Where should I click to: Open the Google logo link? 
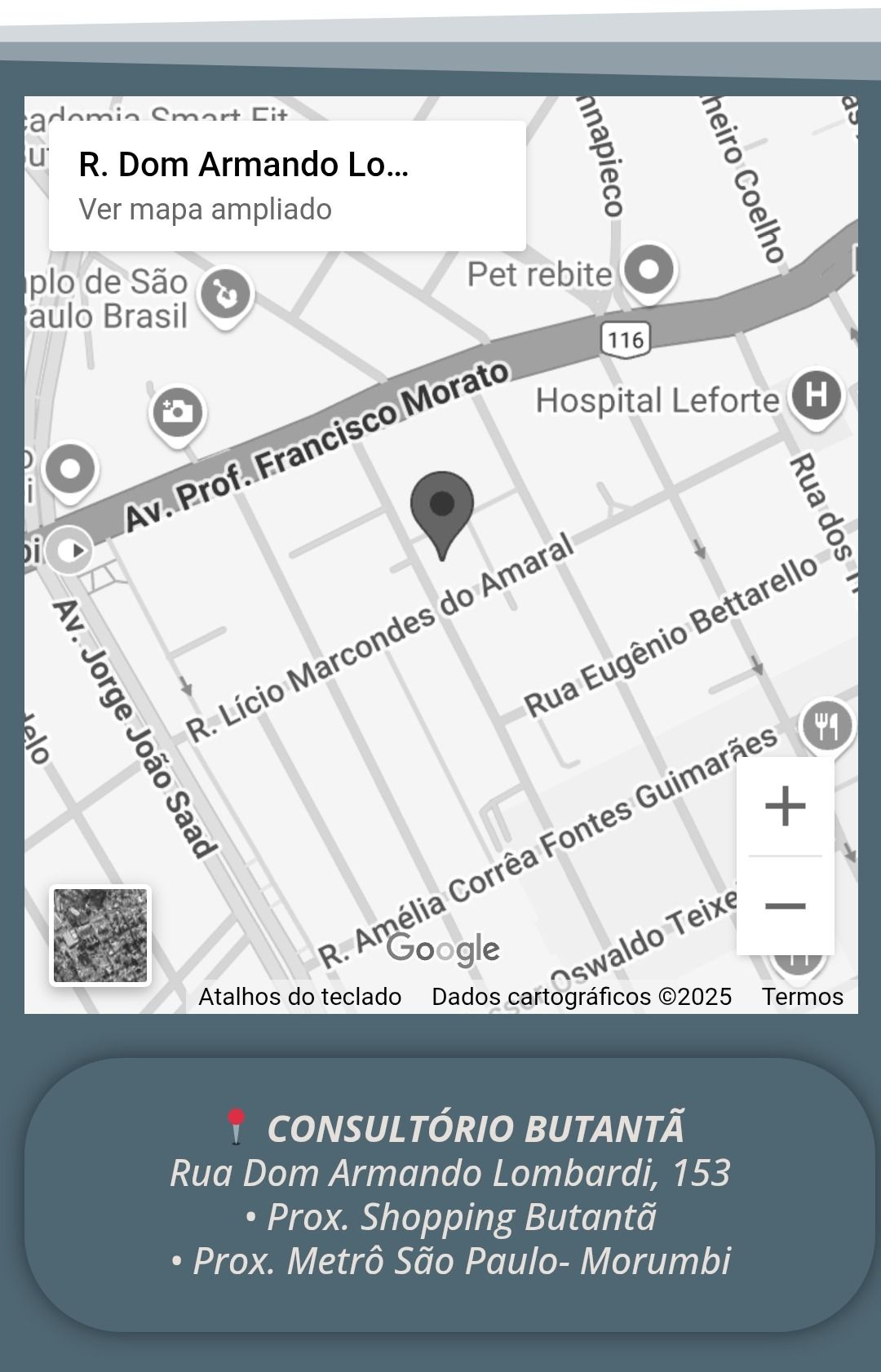(x=443, y=949)
